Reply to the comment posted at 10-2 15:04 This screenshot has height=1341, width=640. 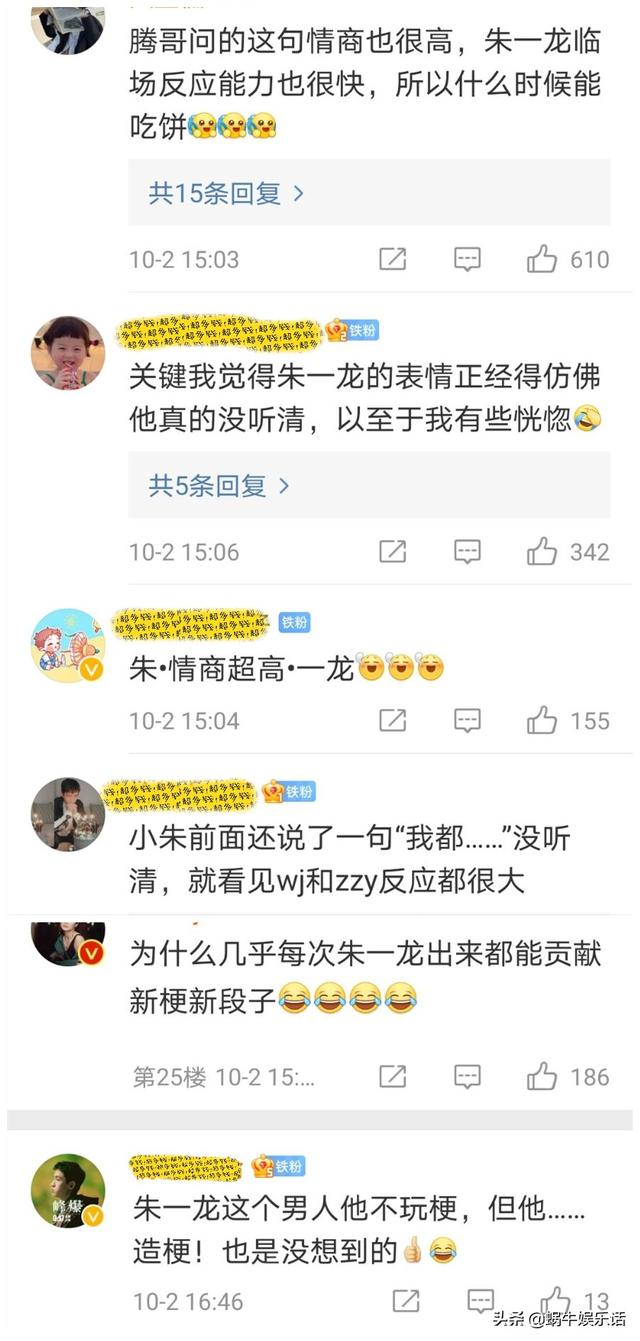point(467,720)
